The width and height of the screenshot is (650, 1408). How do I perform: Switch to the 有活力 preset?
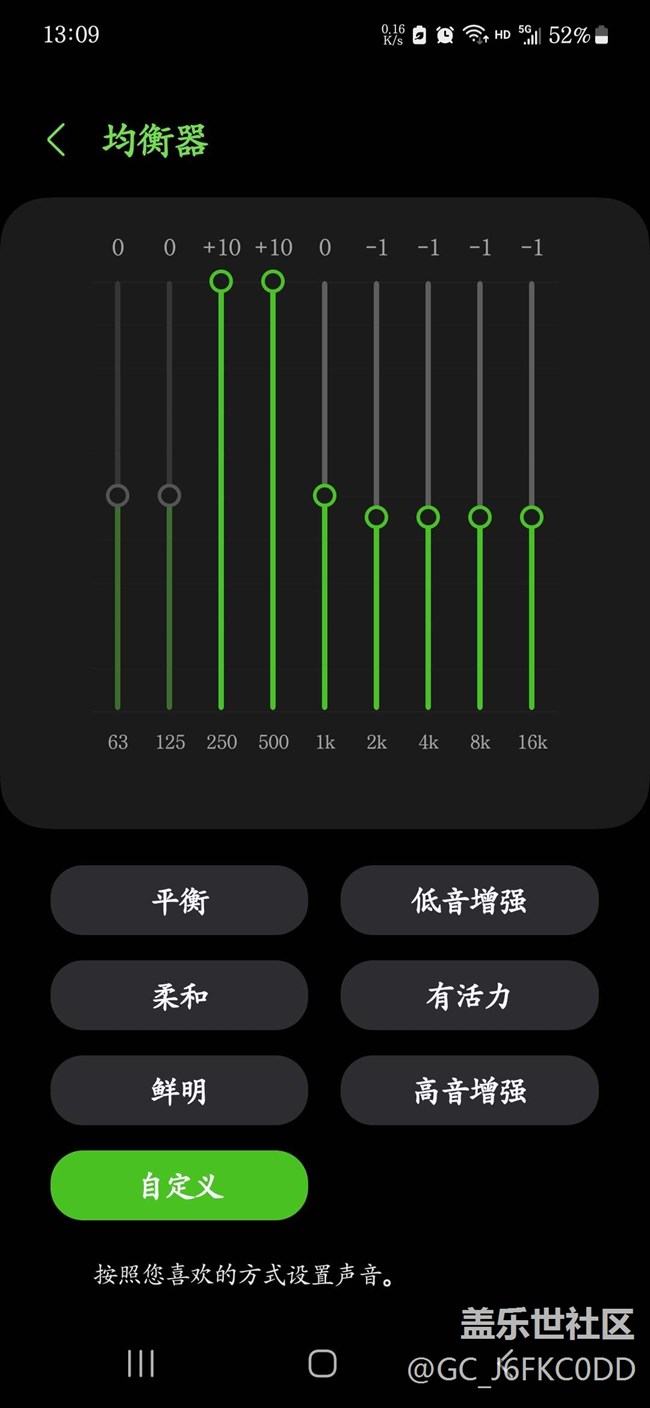pos(469,996)
